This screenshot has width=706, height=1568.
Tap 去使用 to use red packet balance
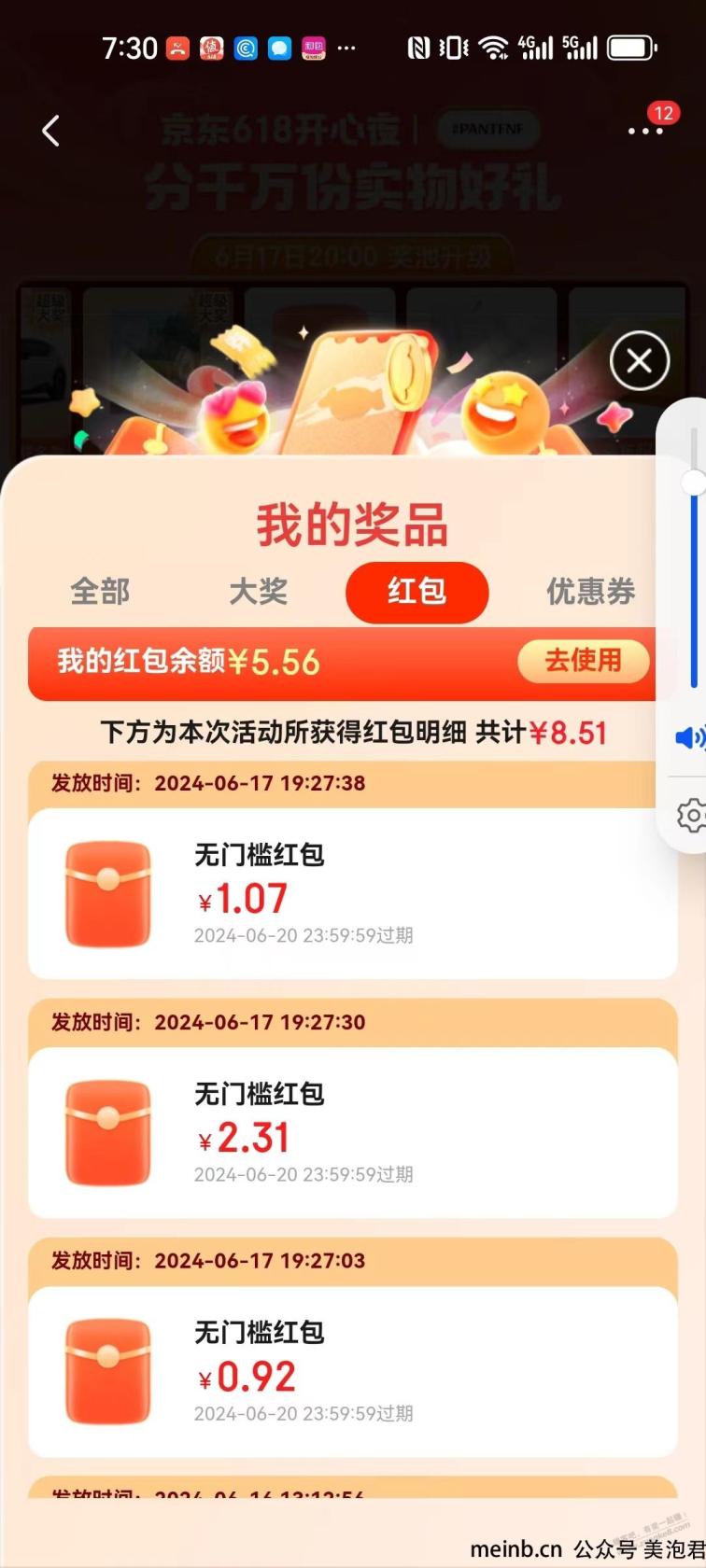583,661
